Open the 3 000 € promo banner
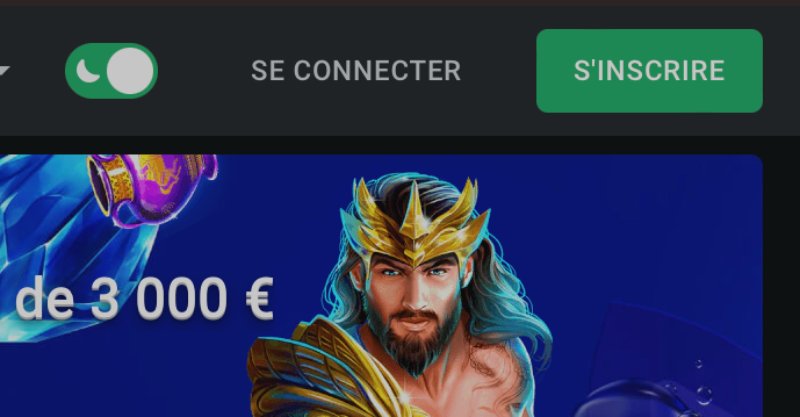This screenshot has width=800, height=417. [380, 290]
